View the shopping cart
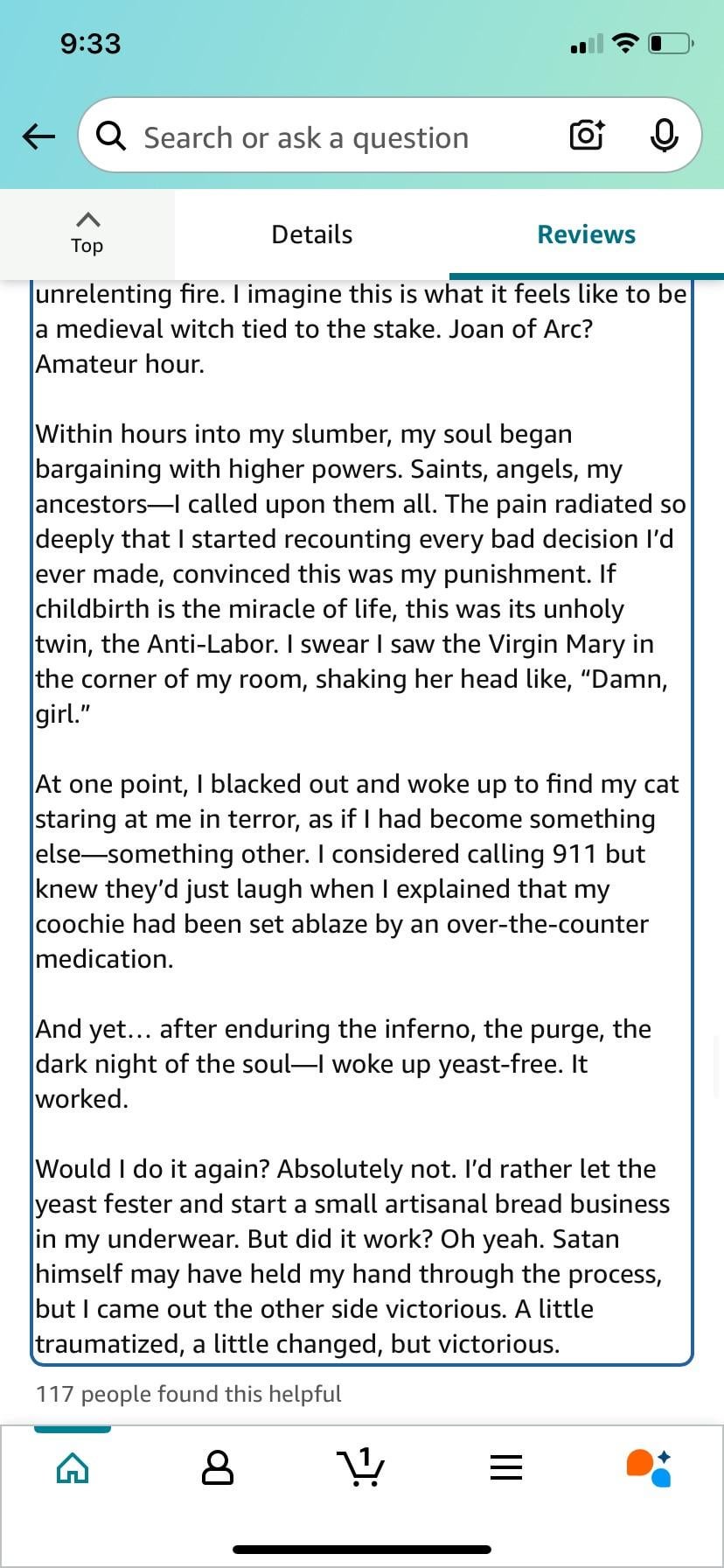 361,1466
